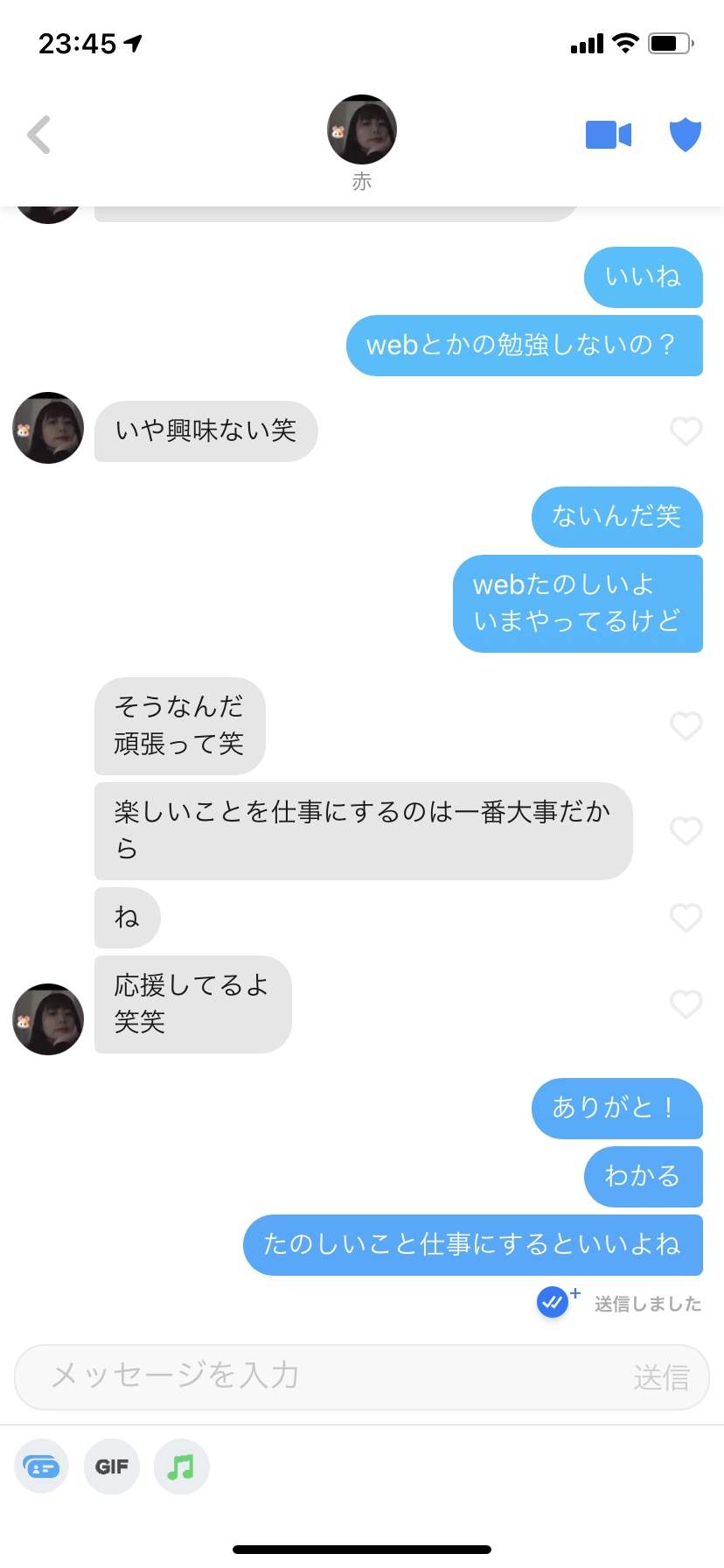Tap the 送信 send button
The height and width of the screenshot is (1568, 724).
tap(661, 1377)
